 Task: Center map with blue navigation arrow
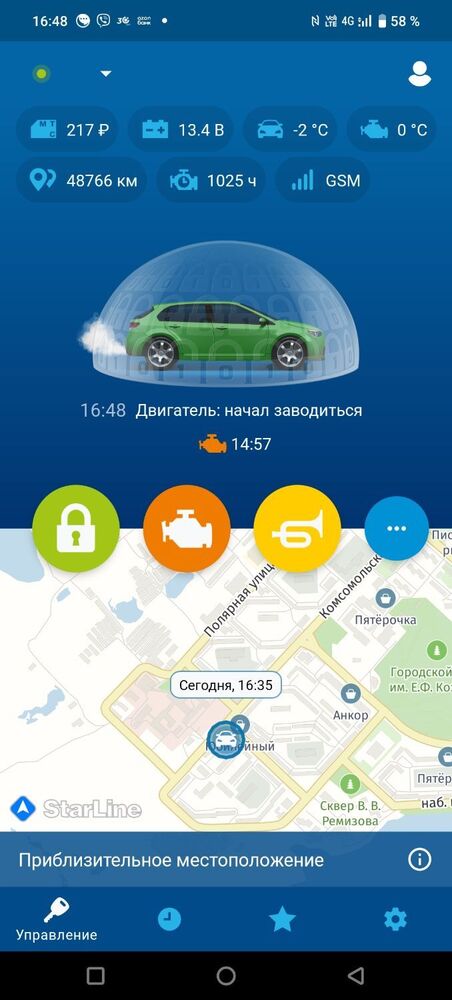click(24, 809)
